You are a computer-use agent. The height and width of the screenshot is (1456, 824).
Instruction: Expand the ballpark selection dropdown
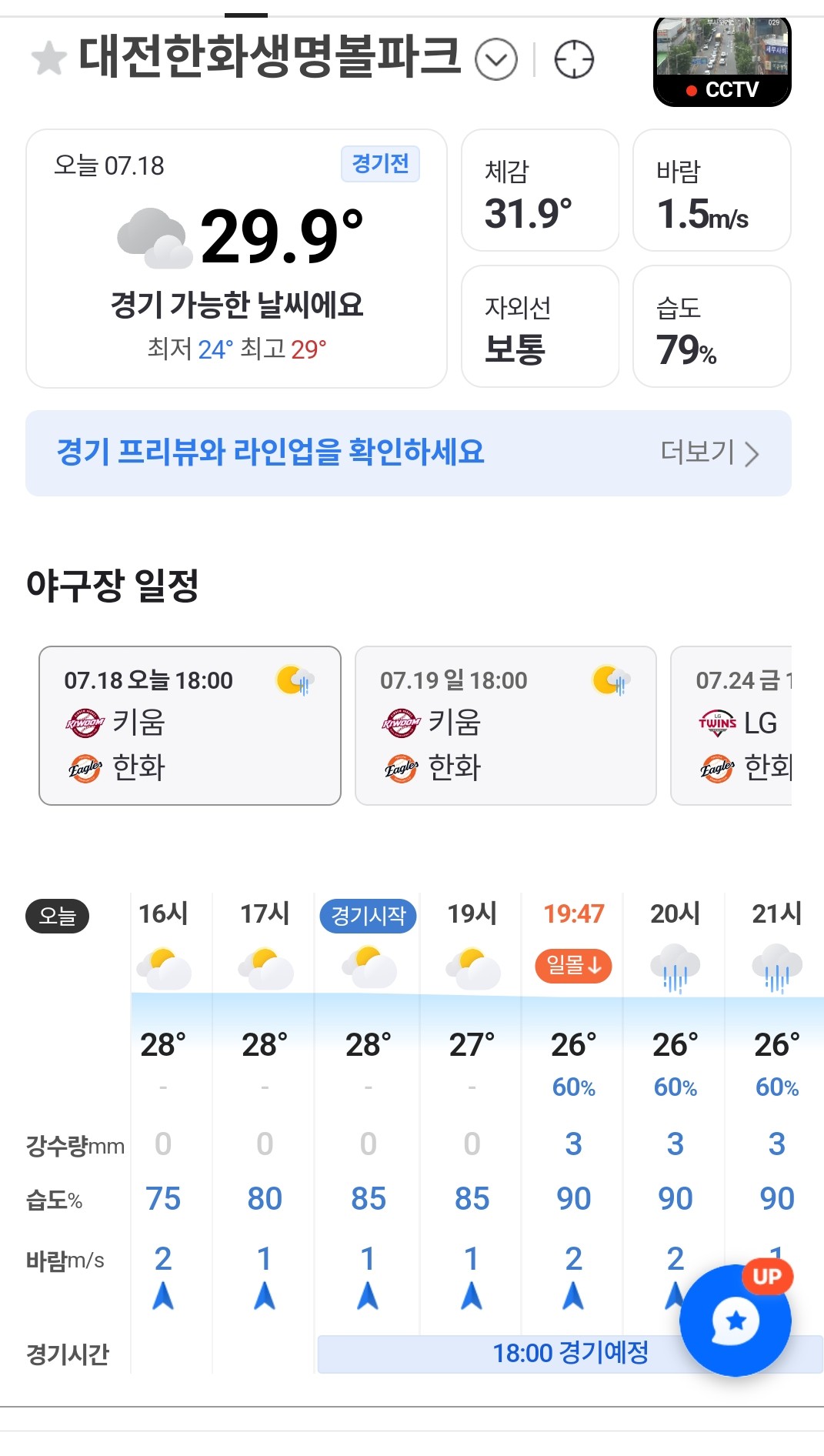(495, 60)
